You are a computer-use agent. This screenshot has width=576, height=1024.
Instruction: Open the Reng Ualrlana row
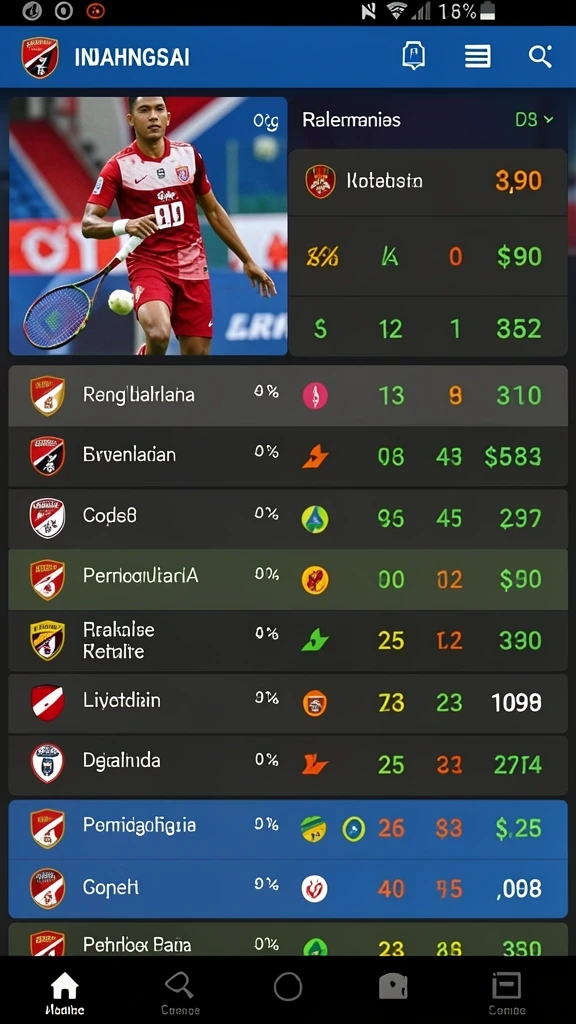coord(288,396)
